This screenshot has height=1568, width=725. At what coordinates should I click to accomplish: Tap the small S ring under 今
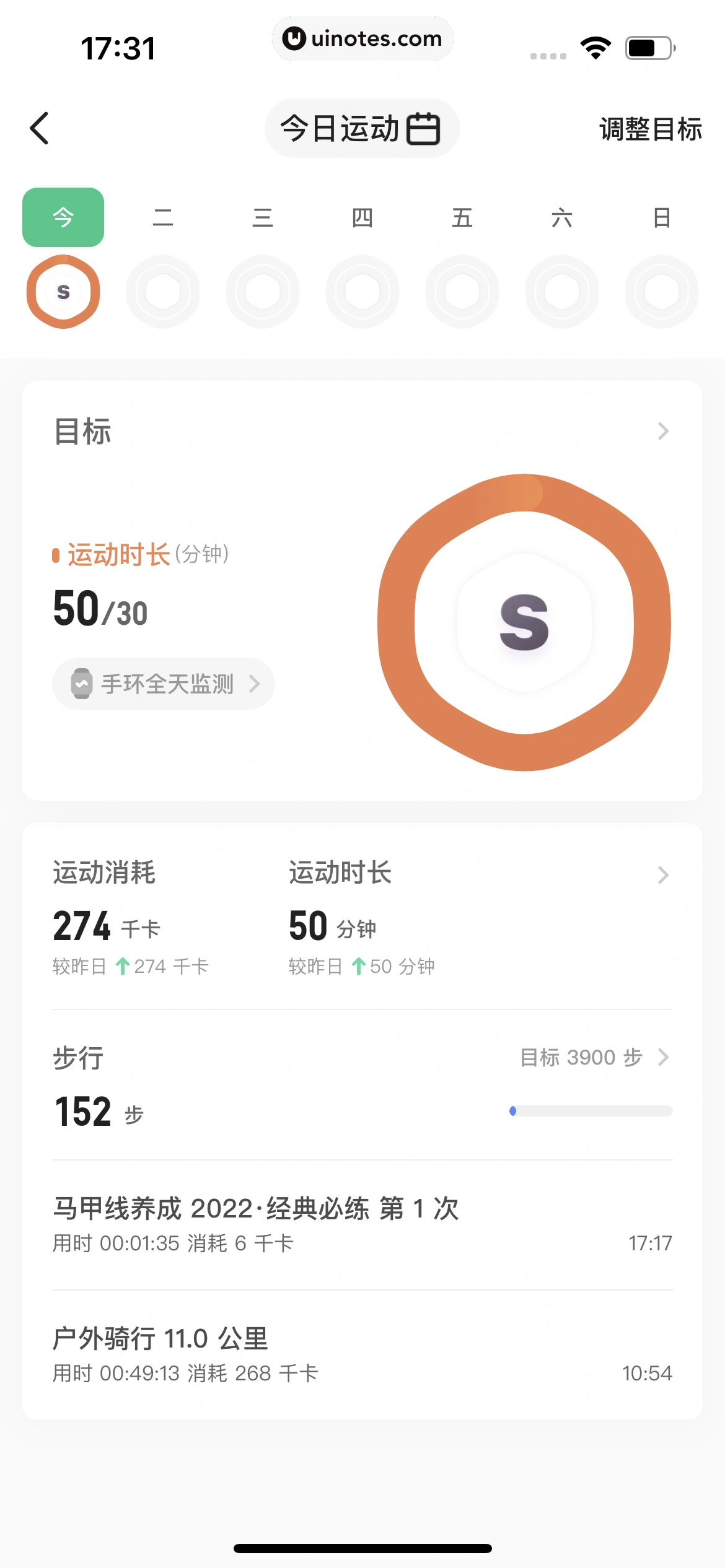63,291
